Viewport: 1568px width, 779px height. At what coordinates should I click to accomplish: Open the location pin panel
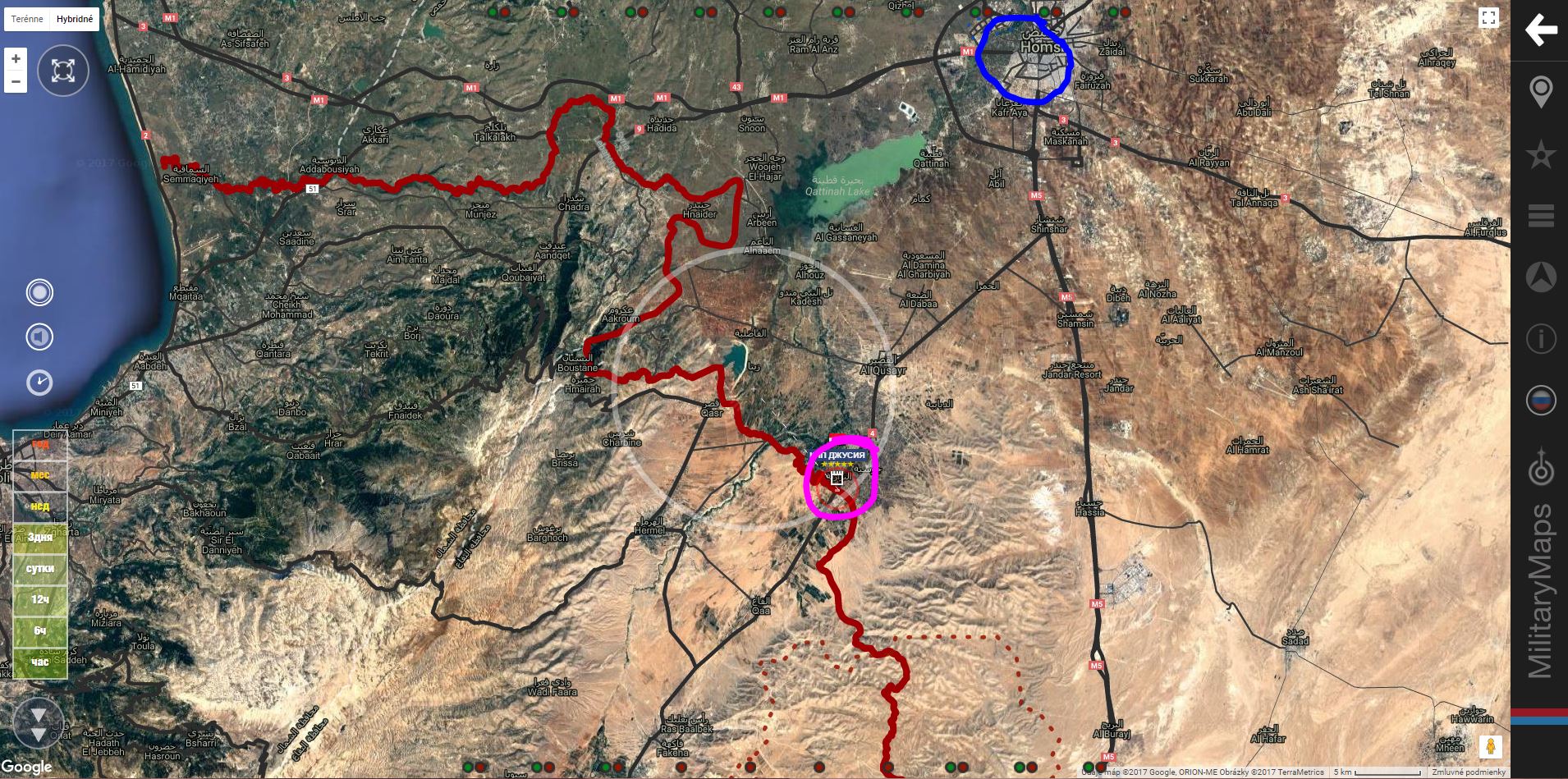pos(1540,92)
